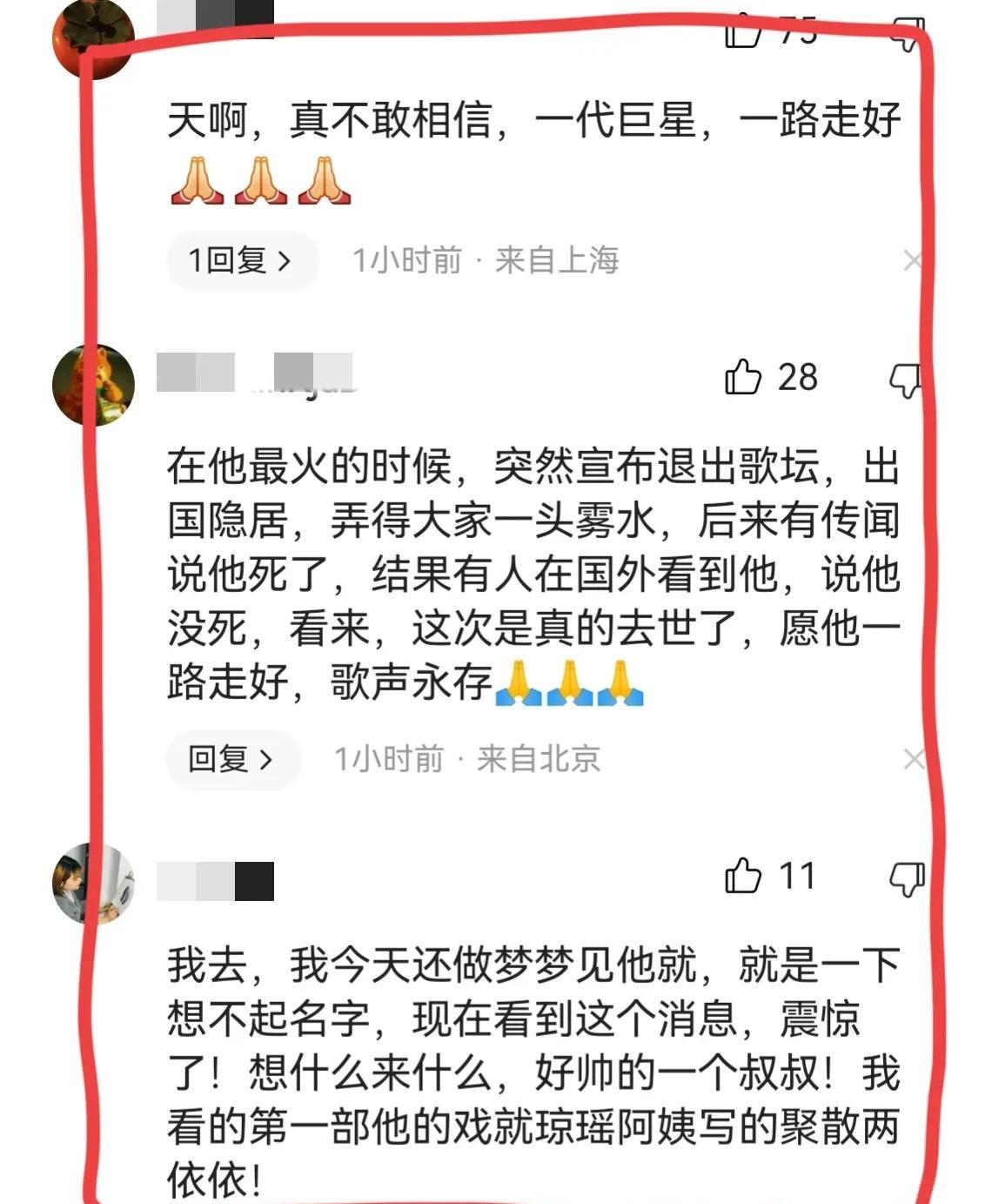The width and height of the screenshot is (985, 1204).
Task: Dislike the comment beginning 我去，我今天还做梦
Action: pos(906,878)
